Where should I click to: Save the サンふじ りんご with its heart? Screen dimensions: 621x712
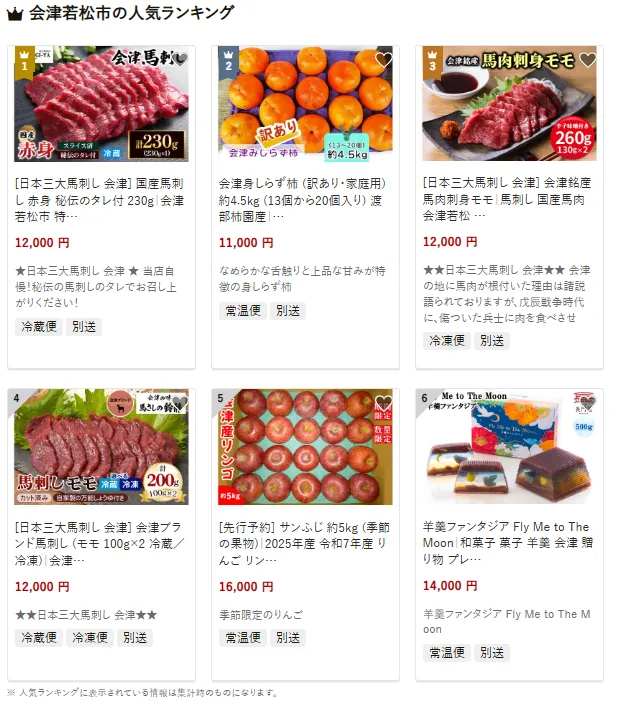tap(384, 403)
